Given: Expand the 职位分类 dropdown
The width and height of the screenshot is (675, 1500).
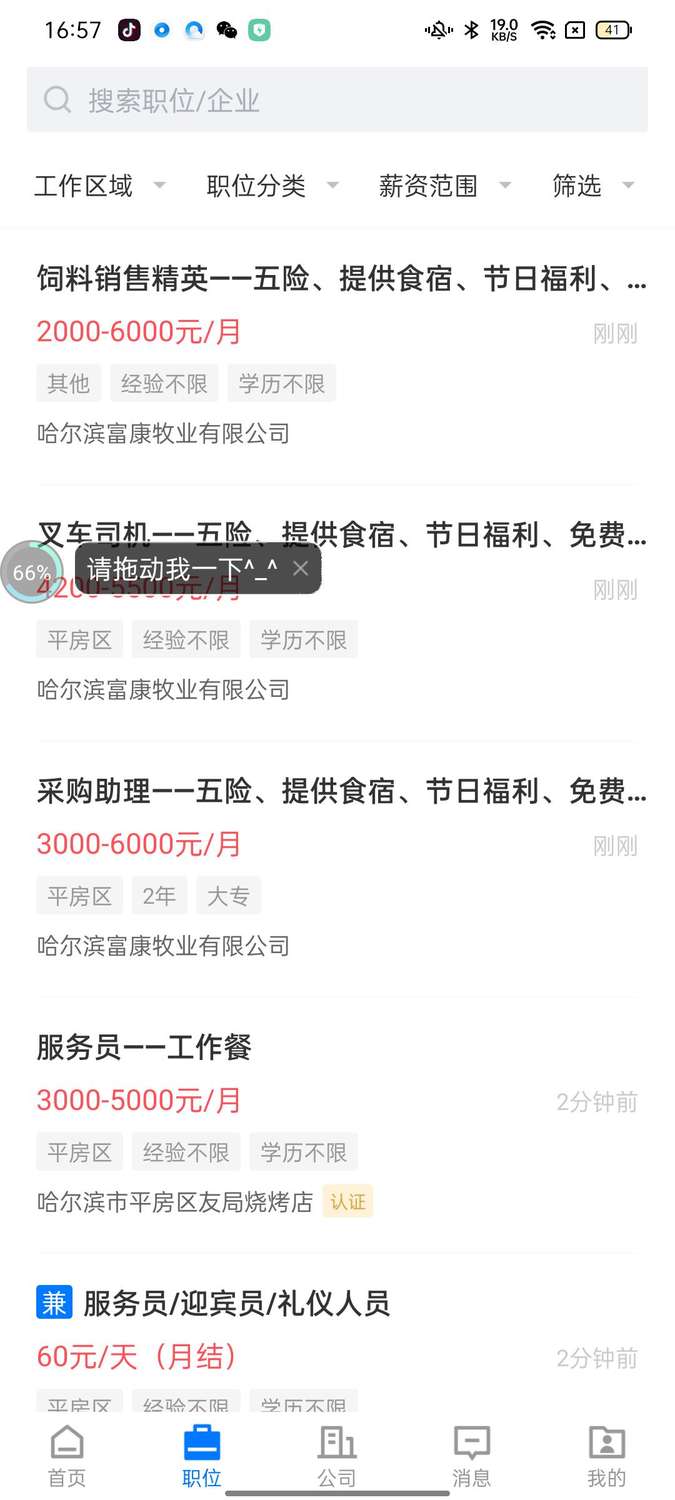Looking at the screenshot, I should coord(272,186).
